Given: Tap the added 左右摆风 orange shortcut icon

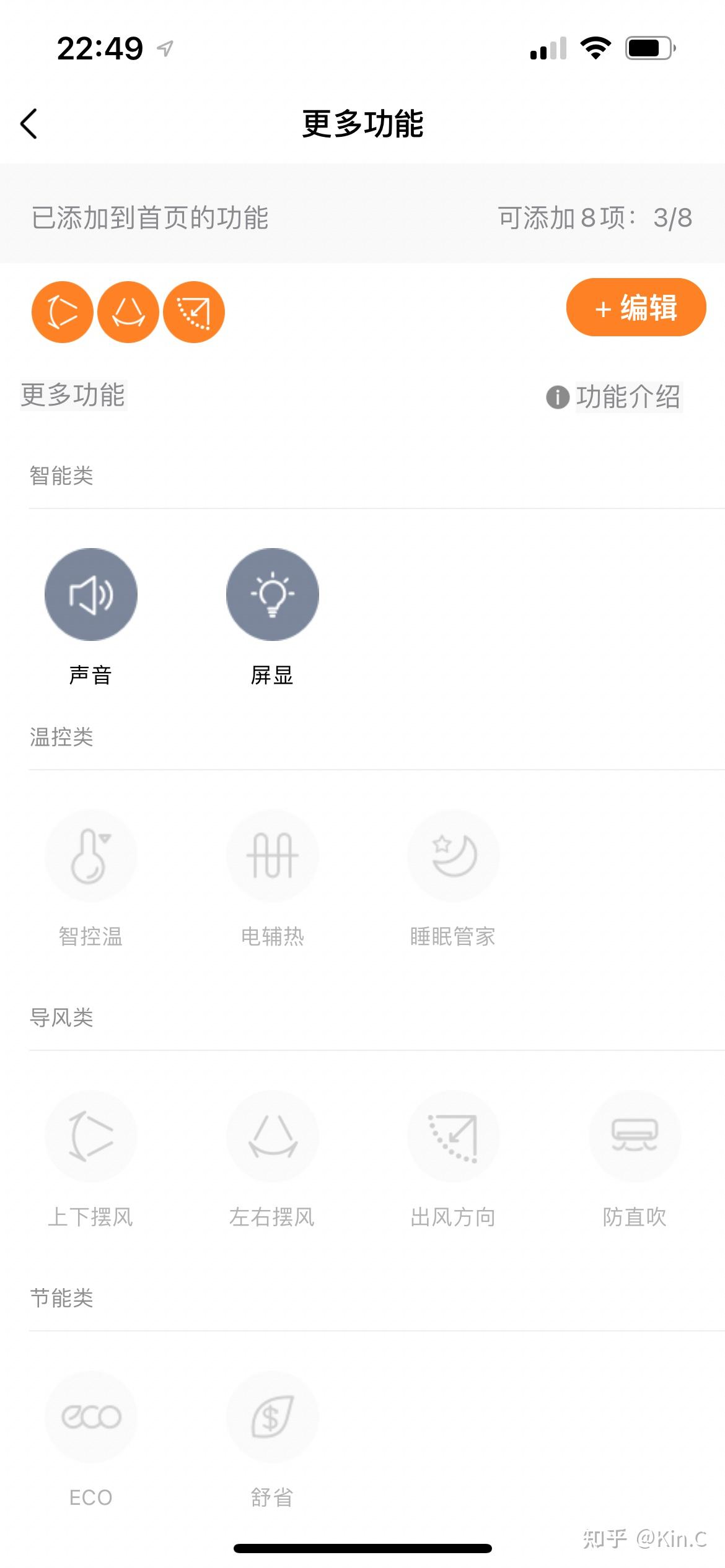Looking at the screenshot, I should tap(128, 311).
